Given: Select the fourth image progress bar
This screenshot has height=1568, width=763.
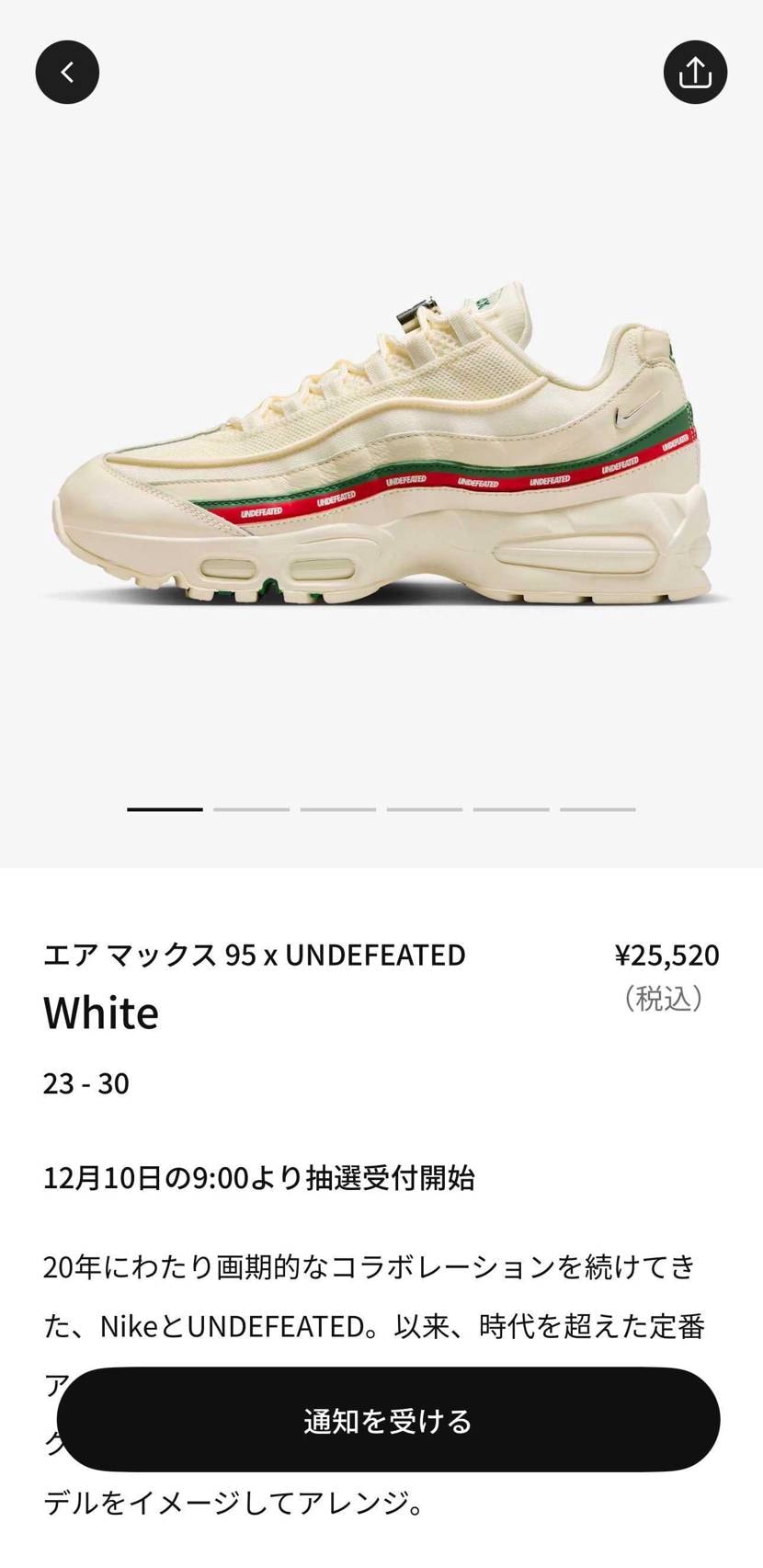Looking at the screenshot, I should (424, 809).
